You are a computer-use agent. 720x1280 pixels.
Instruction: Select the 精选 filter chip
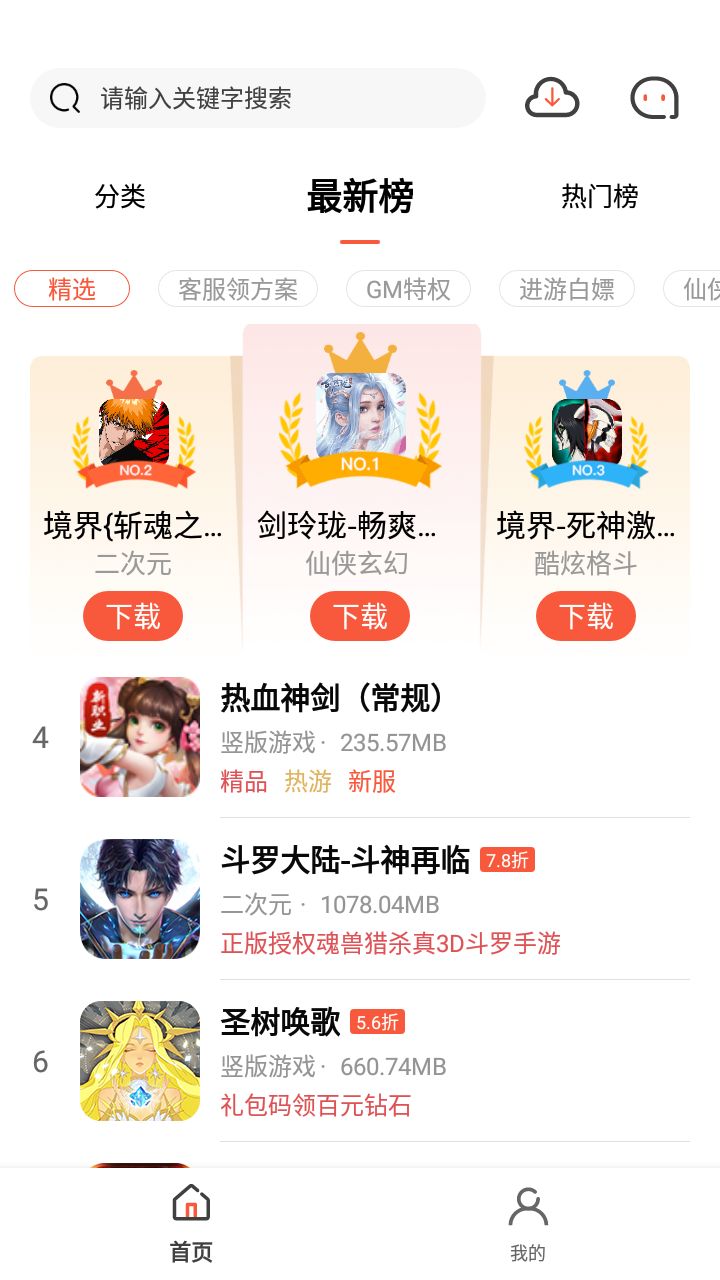coord(71,288)
